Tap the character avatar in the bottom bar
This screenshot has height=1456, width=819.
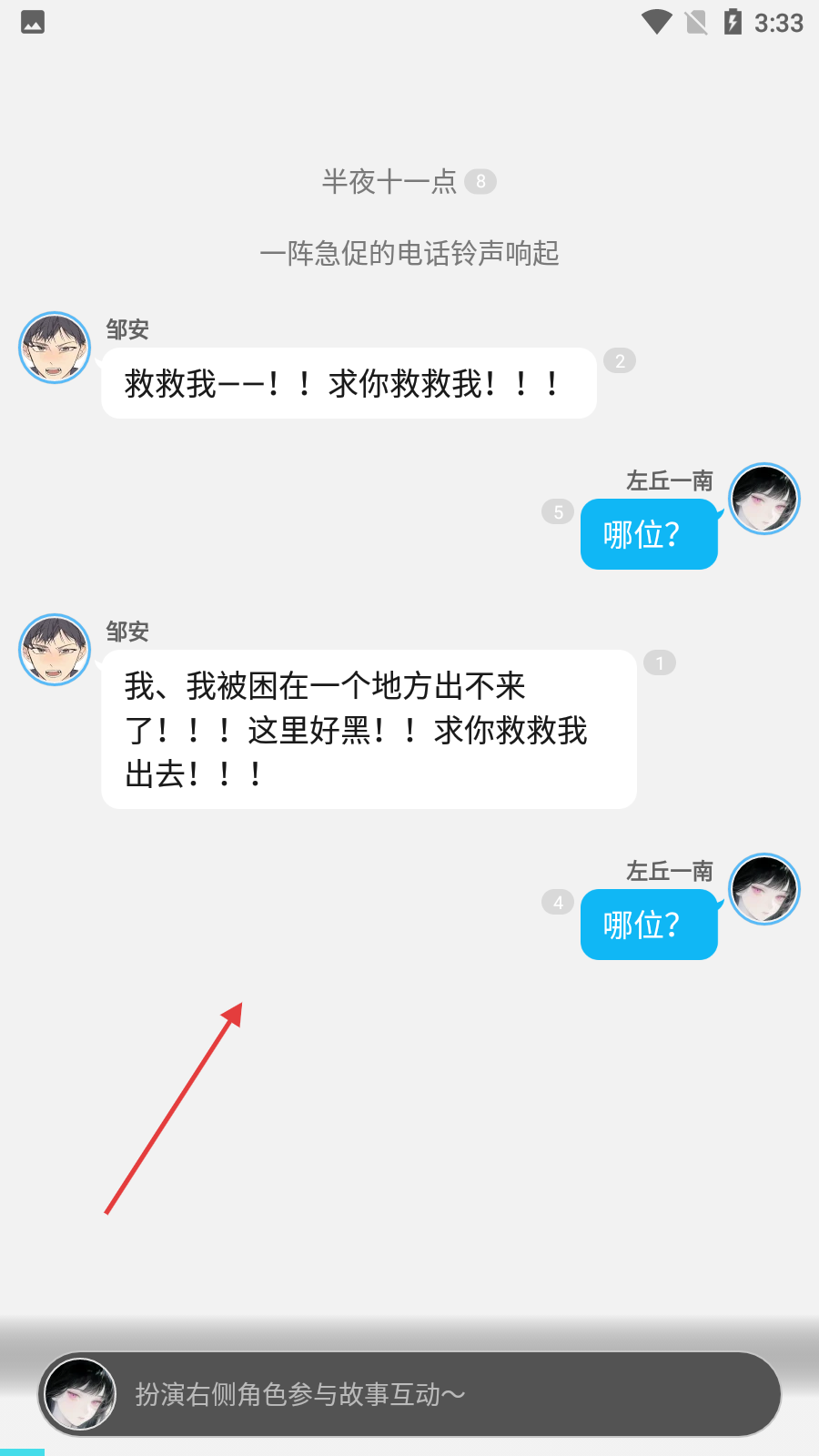[x=80, y=1394]
